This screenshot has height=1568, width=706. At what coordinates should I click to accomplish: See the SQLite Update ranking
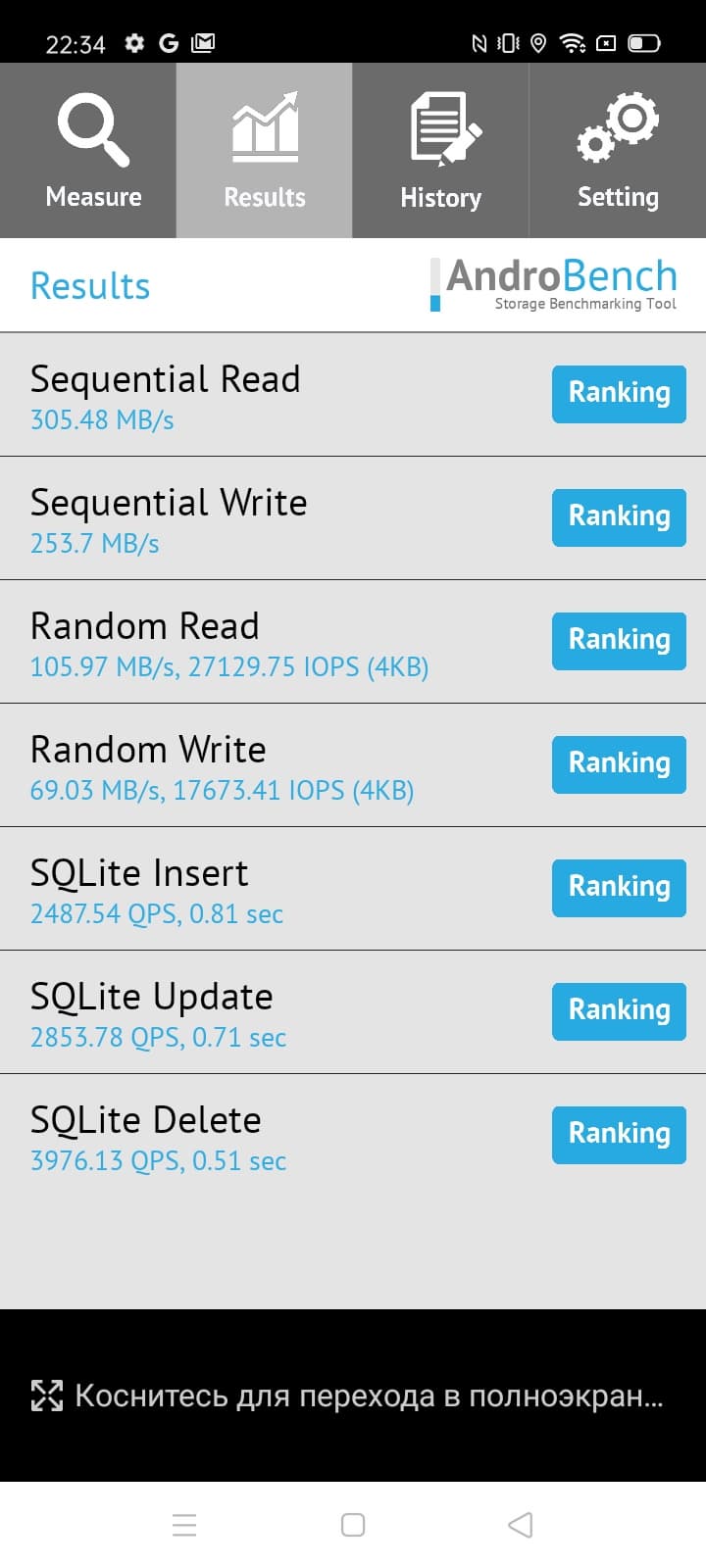tap(619, 1011)
